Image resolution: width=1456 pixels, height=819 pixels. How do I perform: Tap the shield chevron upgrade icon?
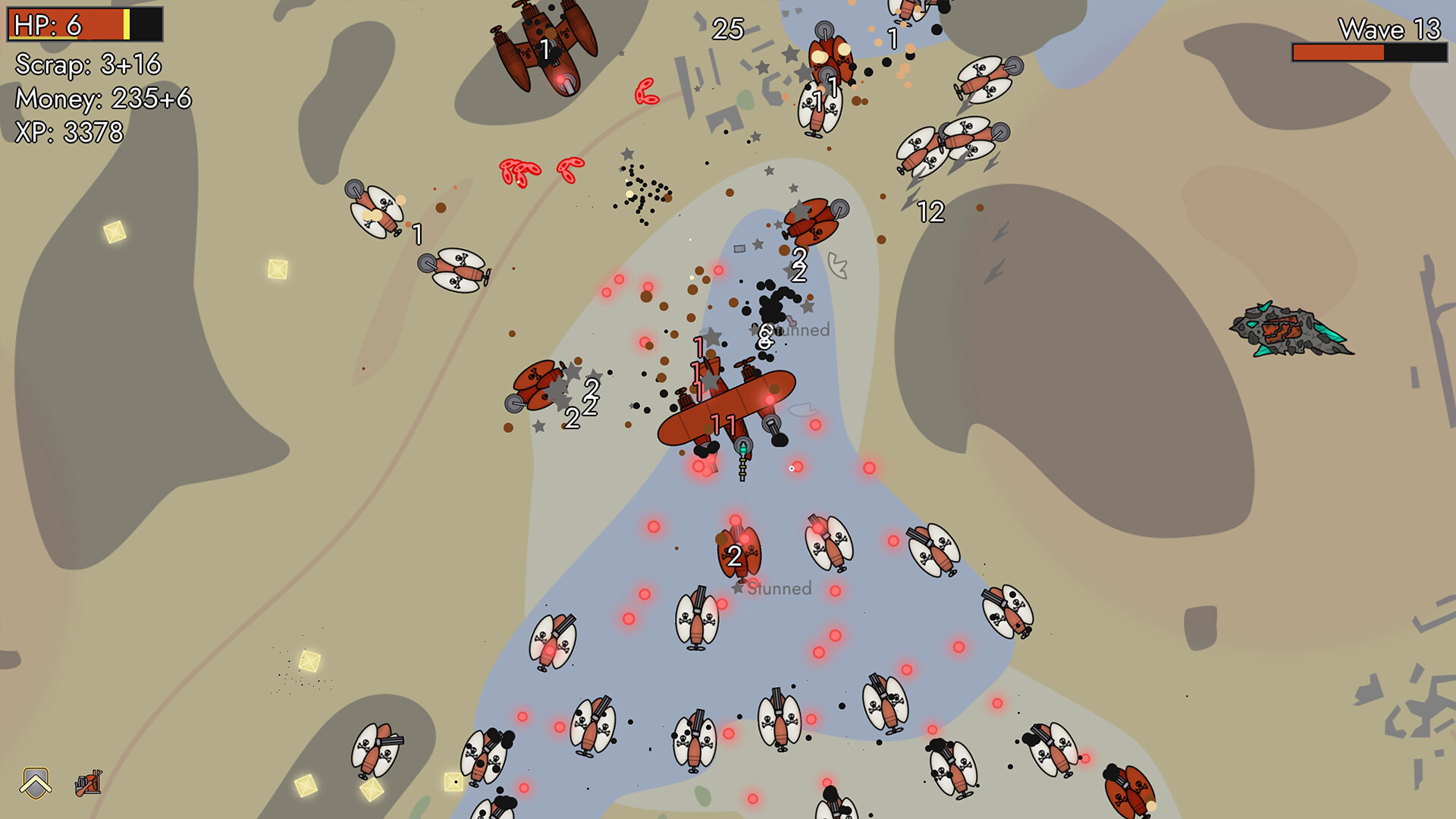tap(36, 783)
